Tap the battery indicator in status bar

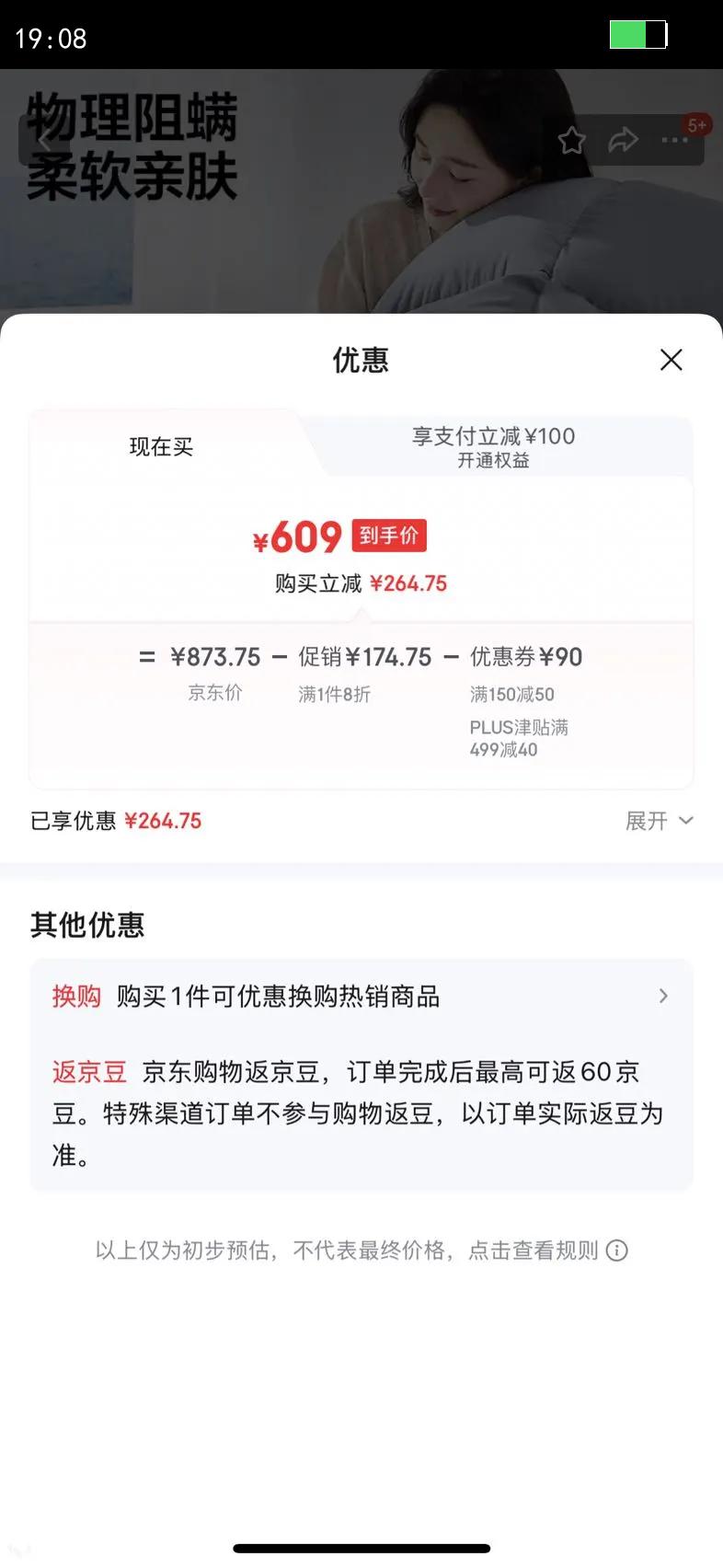638,35
